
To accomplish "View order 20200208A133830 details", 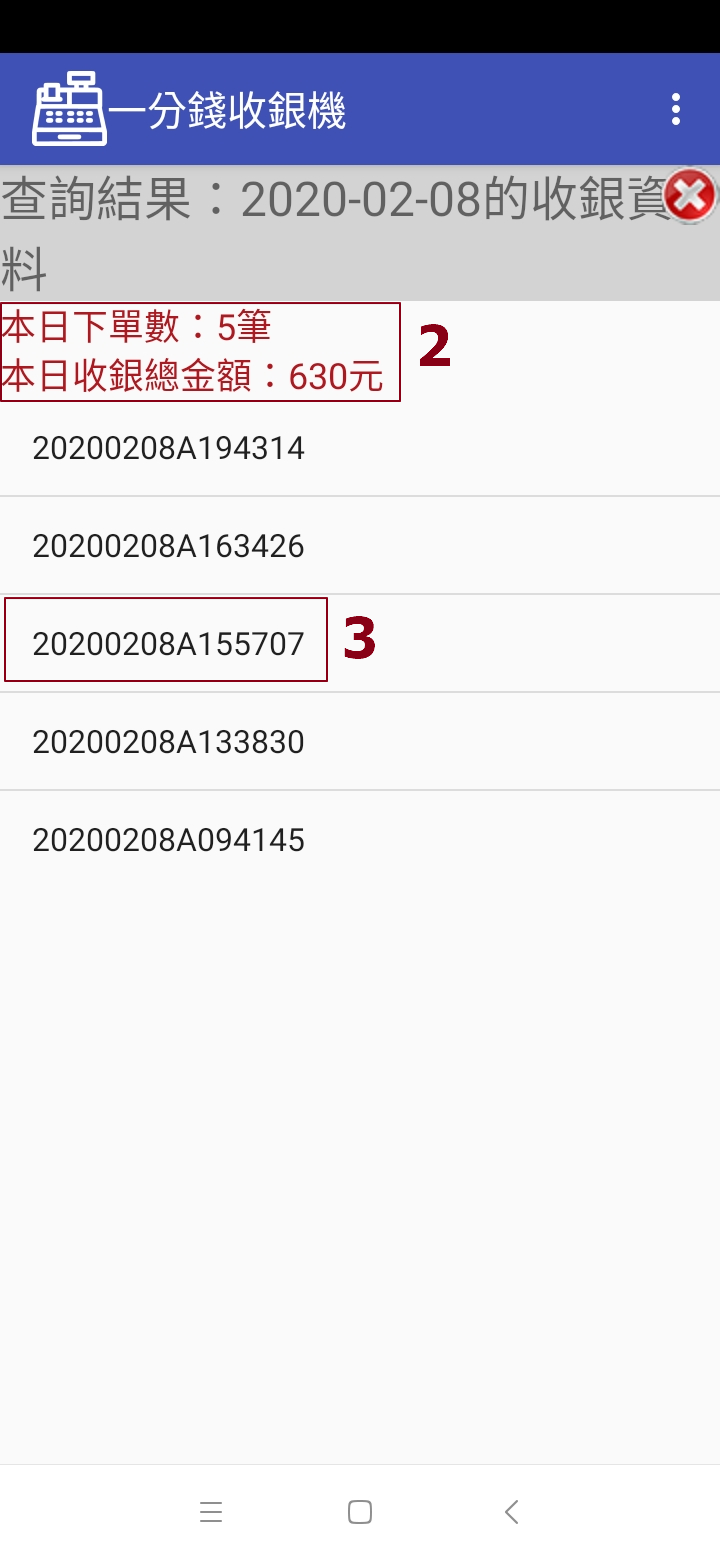I will pyautogui.click(x=360, y=741).
